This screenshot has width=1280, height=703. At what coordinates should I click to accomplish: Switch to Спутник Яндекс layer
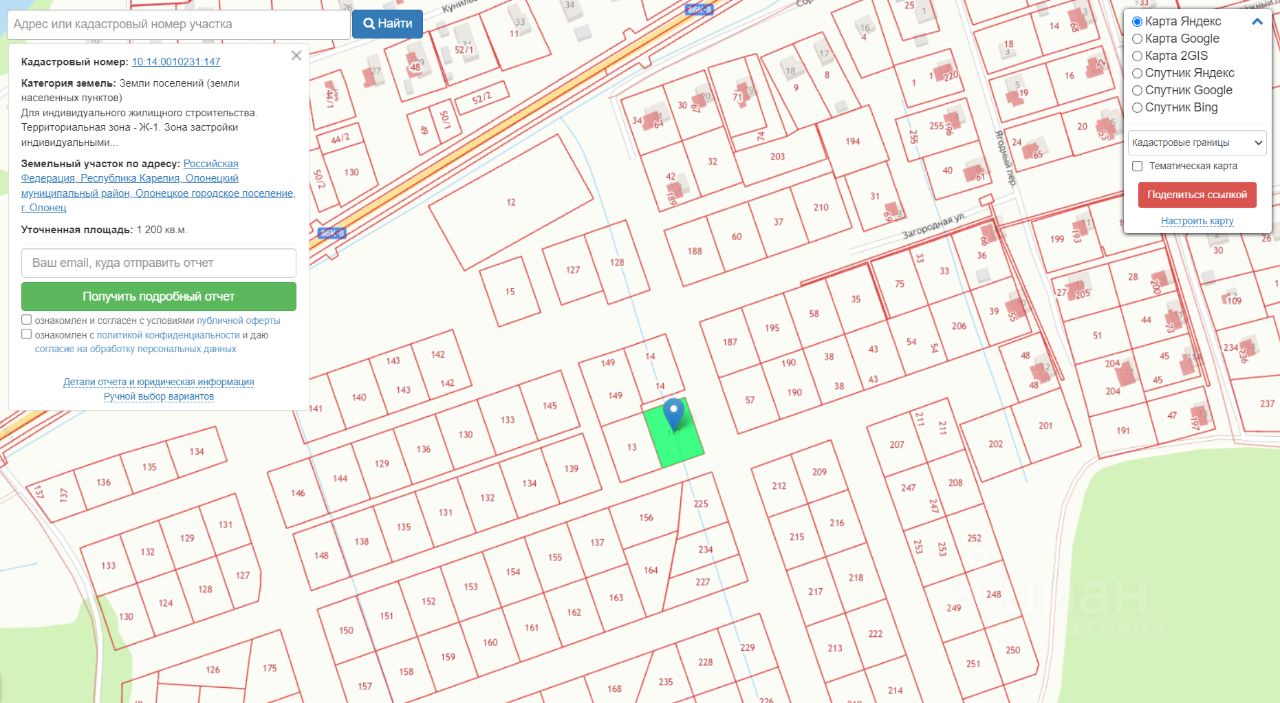(x=1137, y=73)
